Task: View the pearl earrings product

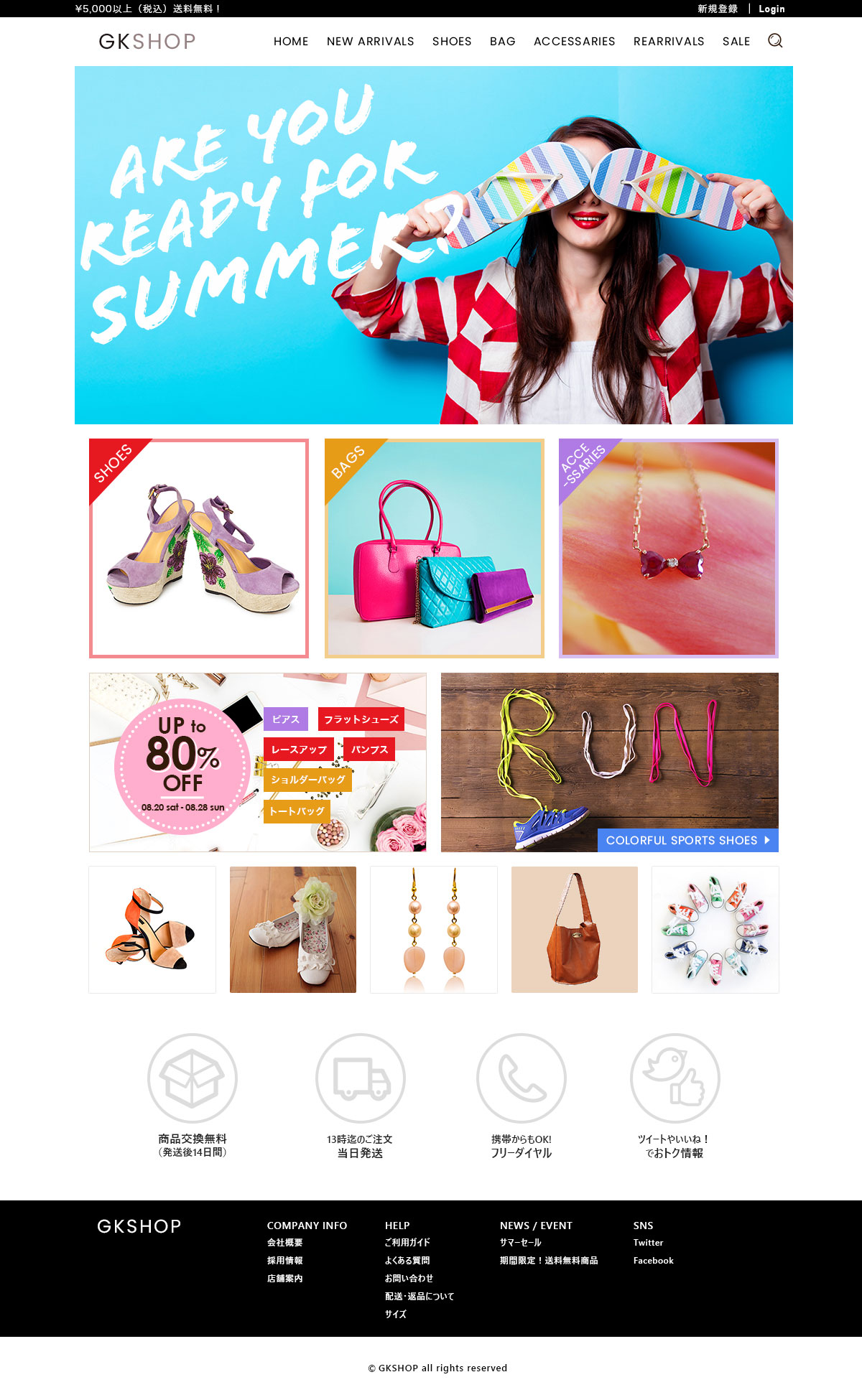Action: (x=433, y=930)
